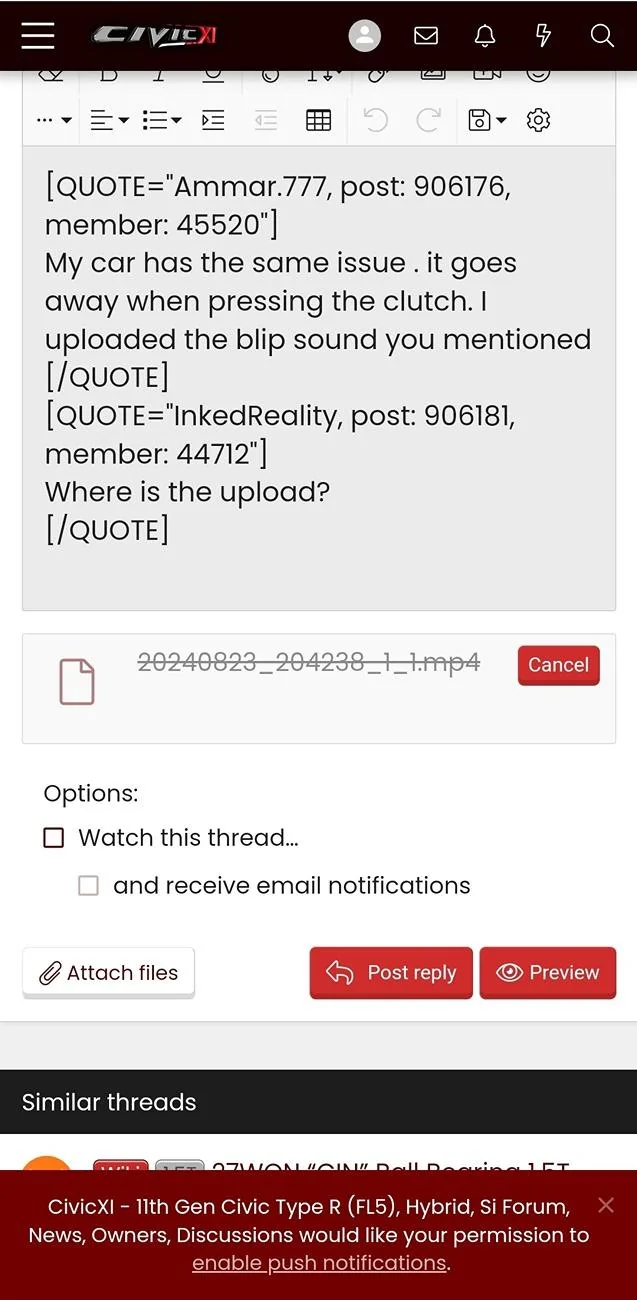Preview the reply before posting
The width and height of the screenshot is (637, 1300).
tap(548, 973)
